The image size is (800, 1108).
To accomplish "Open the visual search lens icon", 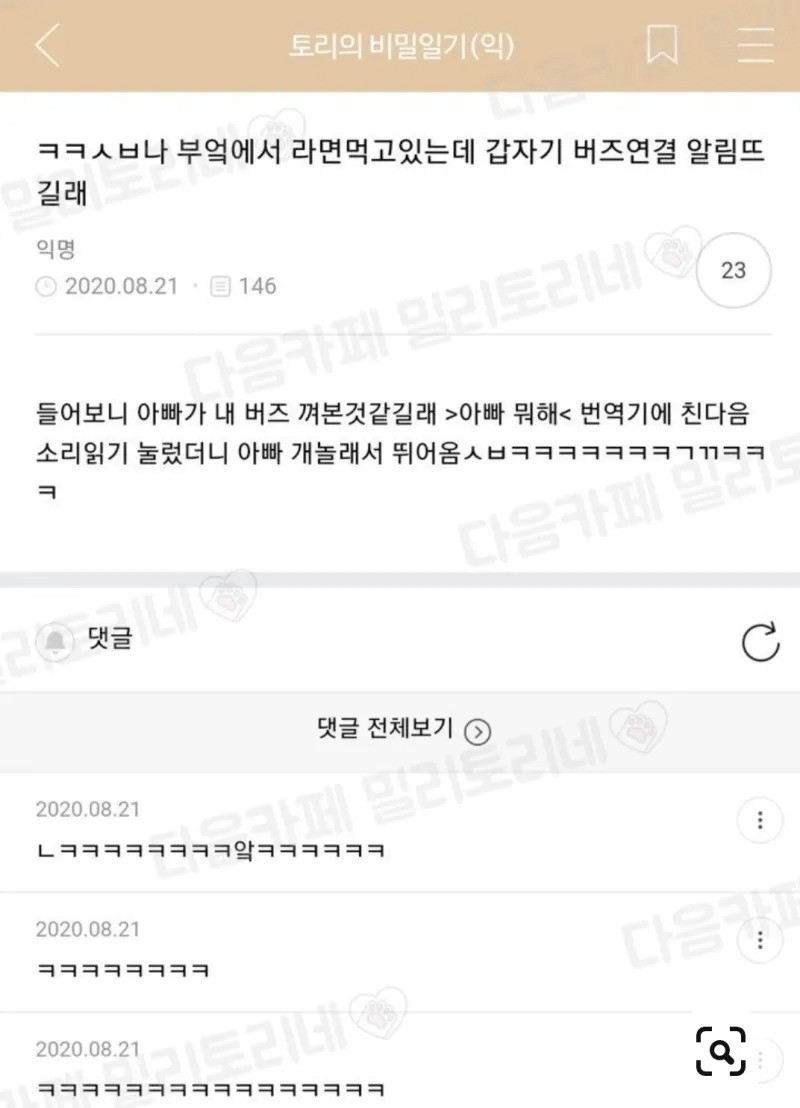I will [x=721, y=1050].
